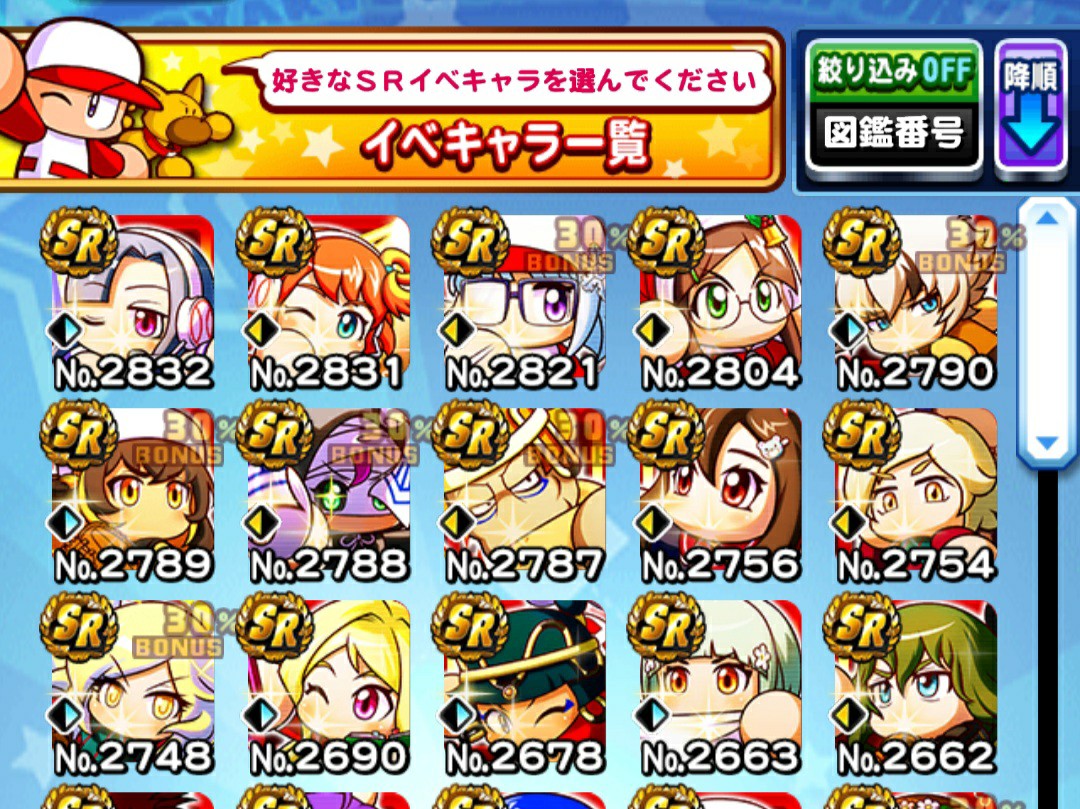
Task: Tap the scrollbar down arrow
Action: [x=1046, y=442]
